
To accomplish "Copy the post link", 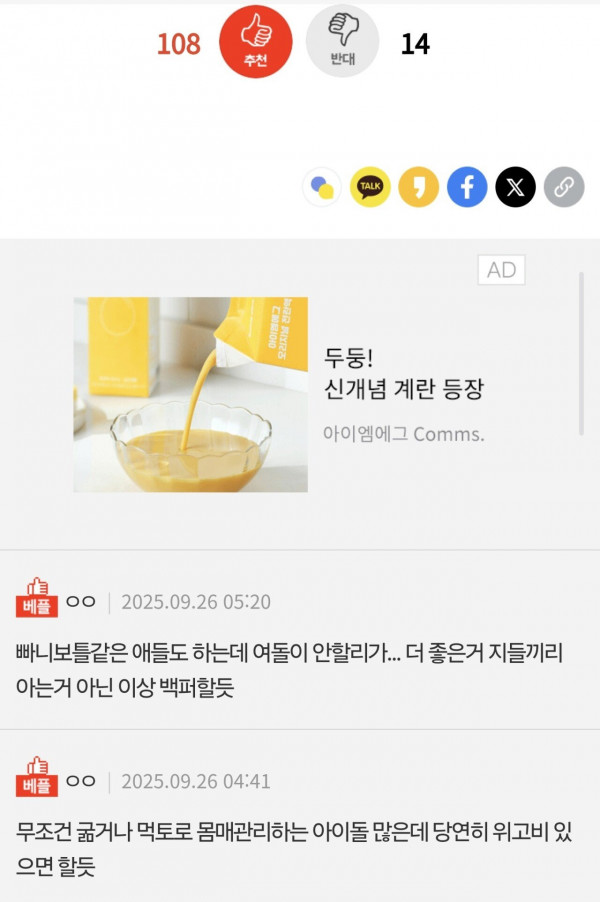I will click(x=563, y=187).
